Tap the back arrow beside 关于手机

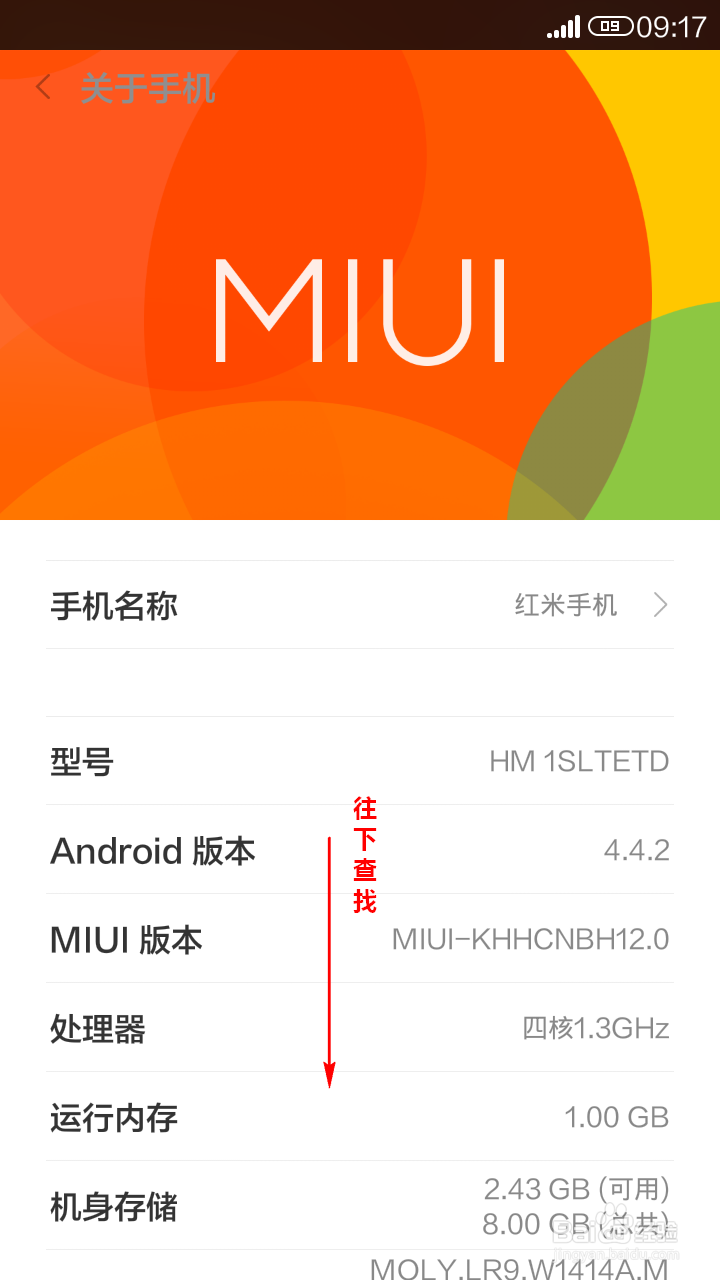(x=42, y=88)
